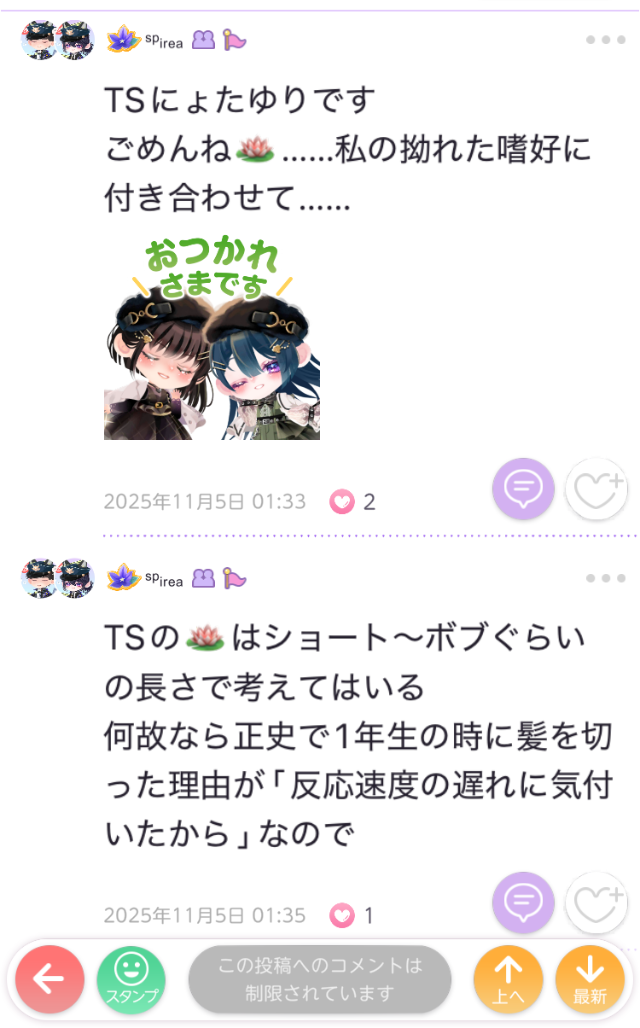Screen dimensions: 640x1028
Task: Open spirea's profile avatar on second post
Action: pyautogui.click(x=58, y=578)
